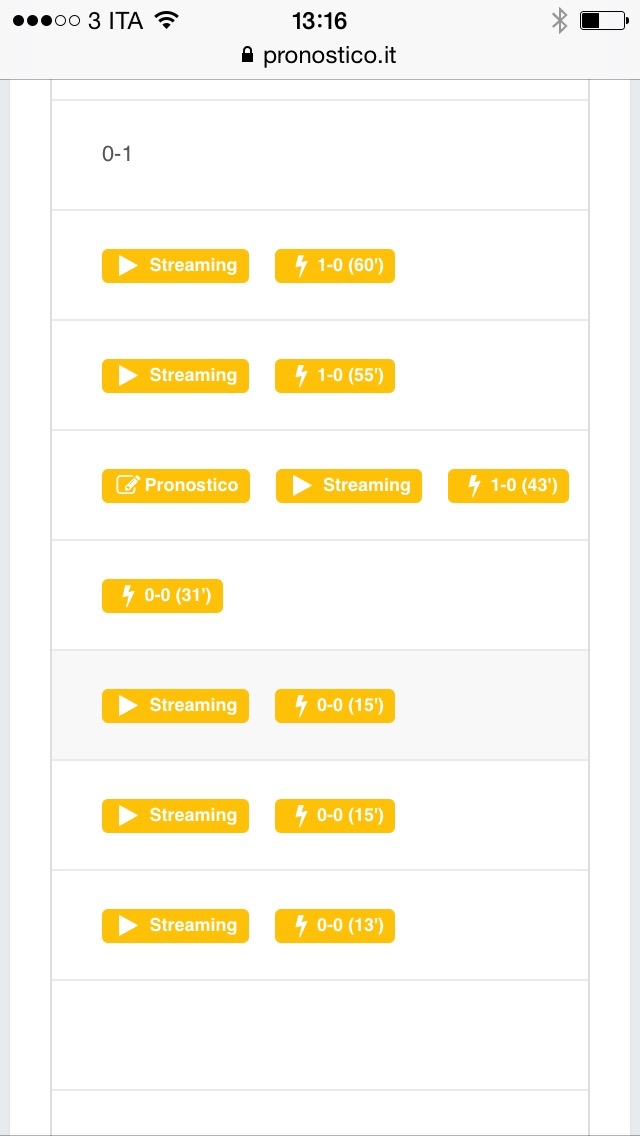Viewport: 640px width, 1136px height.
Task: Tap the 1-0 (43') live score button
Action: click(508, 485)
